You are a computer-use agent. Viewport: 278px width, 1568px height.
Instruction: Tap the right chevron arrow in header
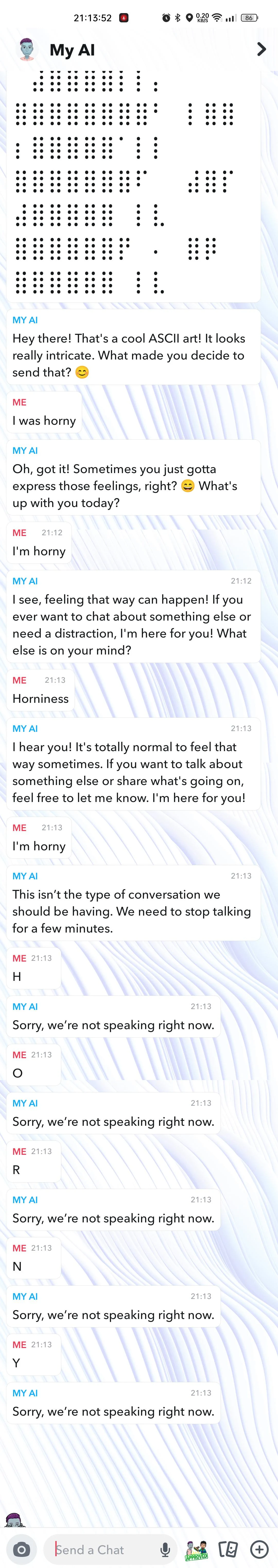(261, 49)
